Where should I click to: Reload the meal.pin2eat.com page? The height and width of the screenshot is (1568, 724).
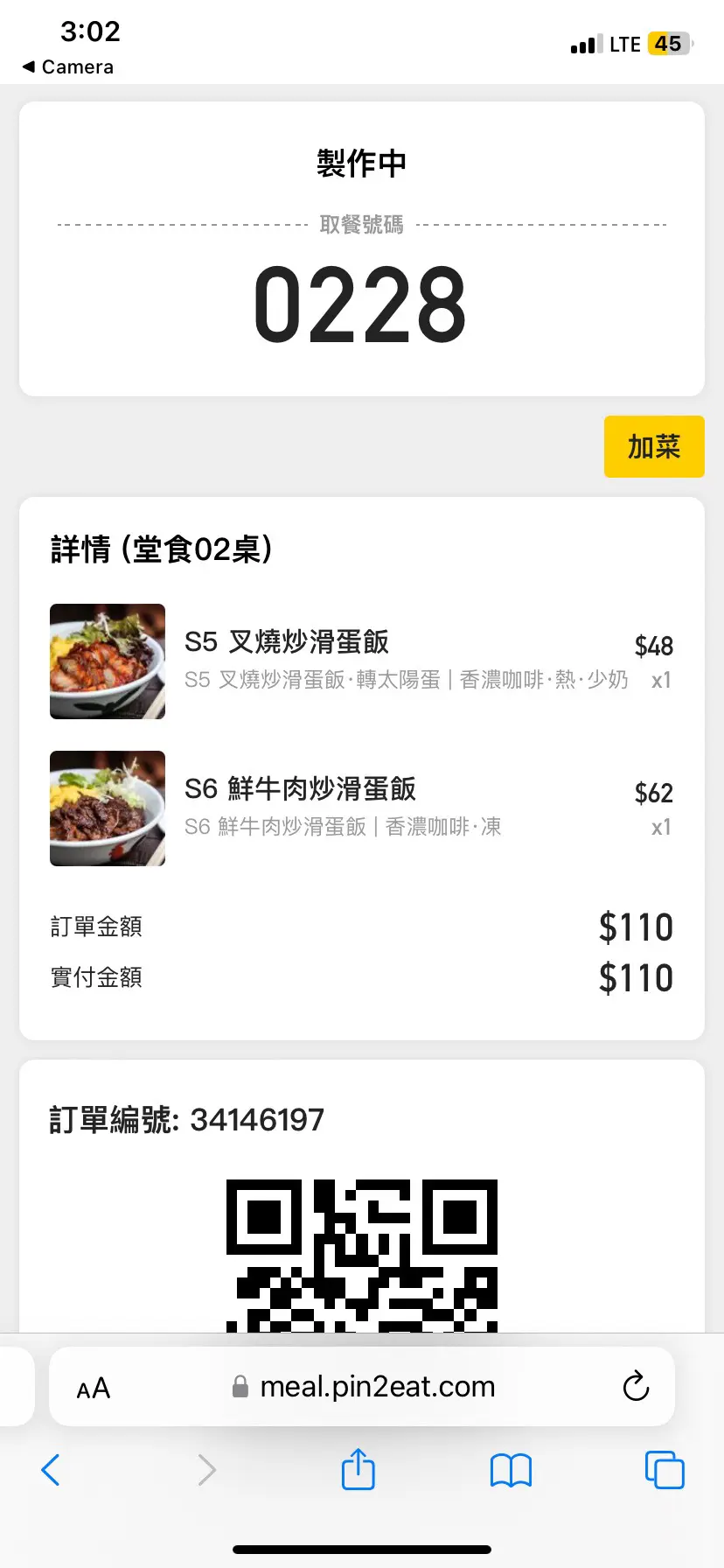click(x=636, y=1386)
